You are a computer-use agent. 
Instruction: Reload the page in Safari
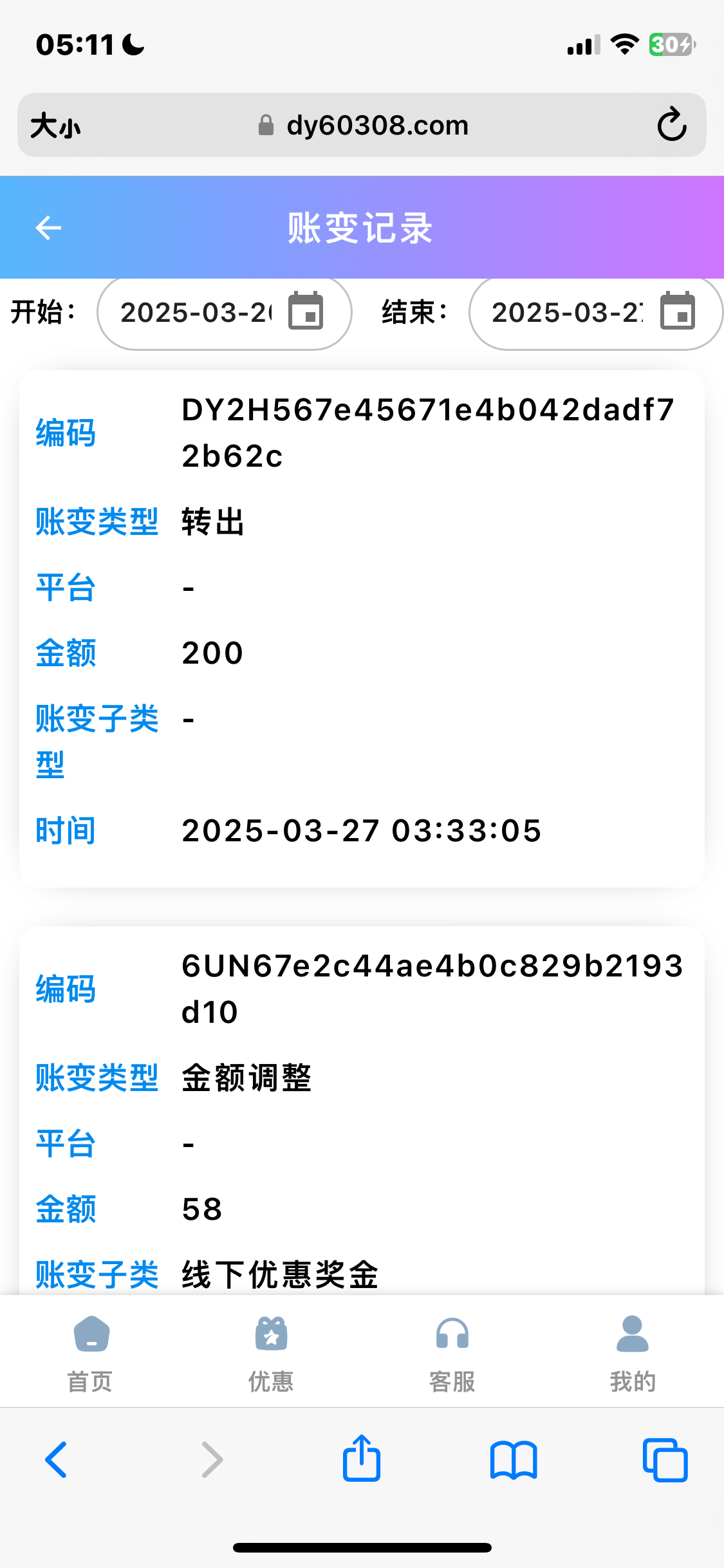coord(672,125)
